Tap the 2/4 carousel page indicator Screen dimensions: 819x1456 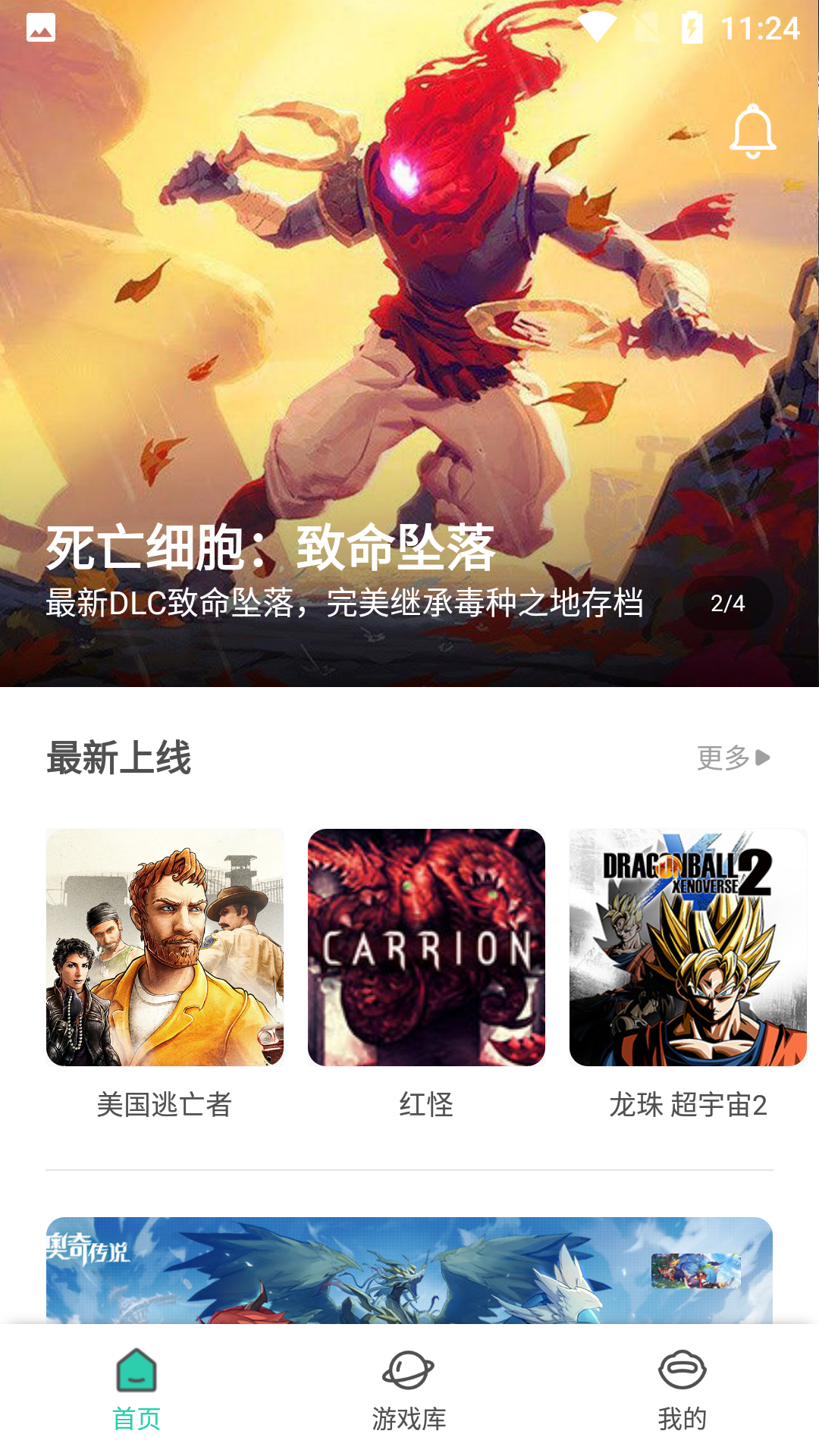[730, 604]
